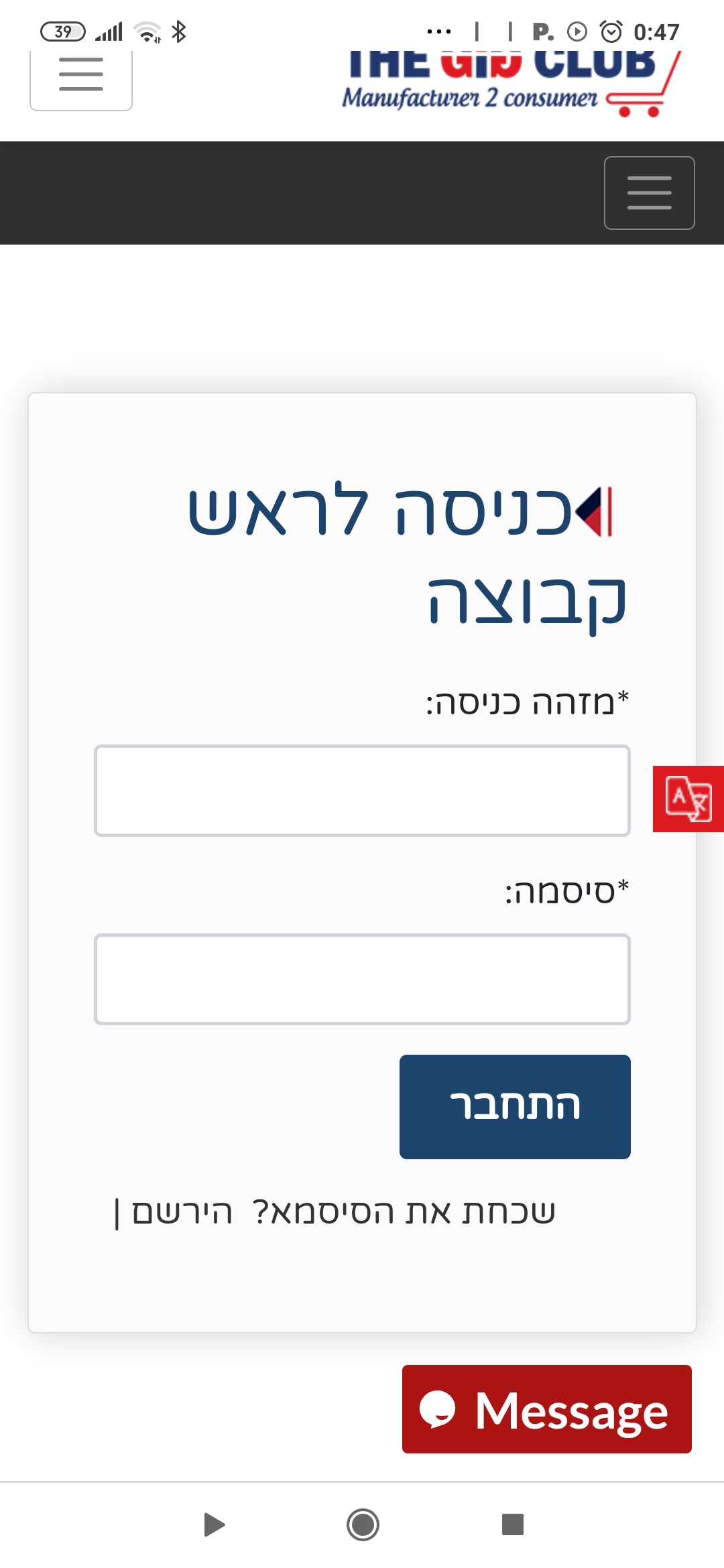The width and height of the screenshot is (724, 1568).
Task: Open the הירשם registration link
Action: tap(182, 1212)
